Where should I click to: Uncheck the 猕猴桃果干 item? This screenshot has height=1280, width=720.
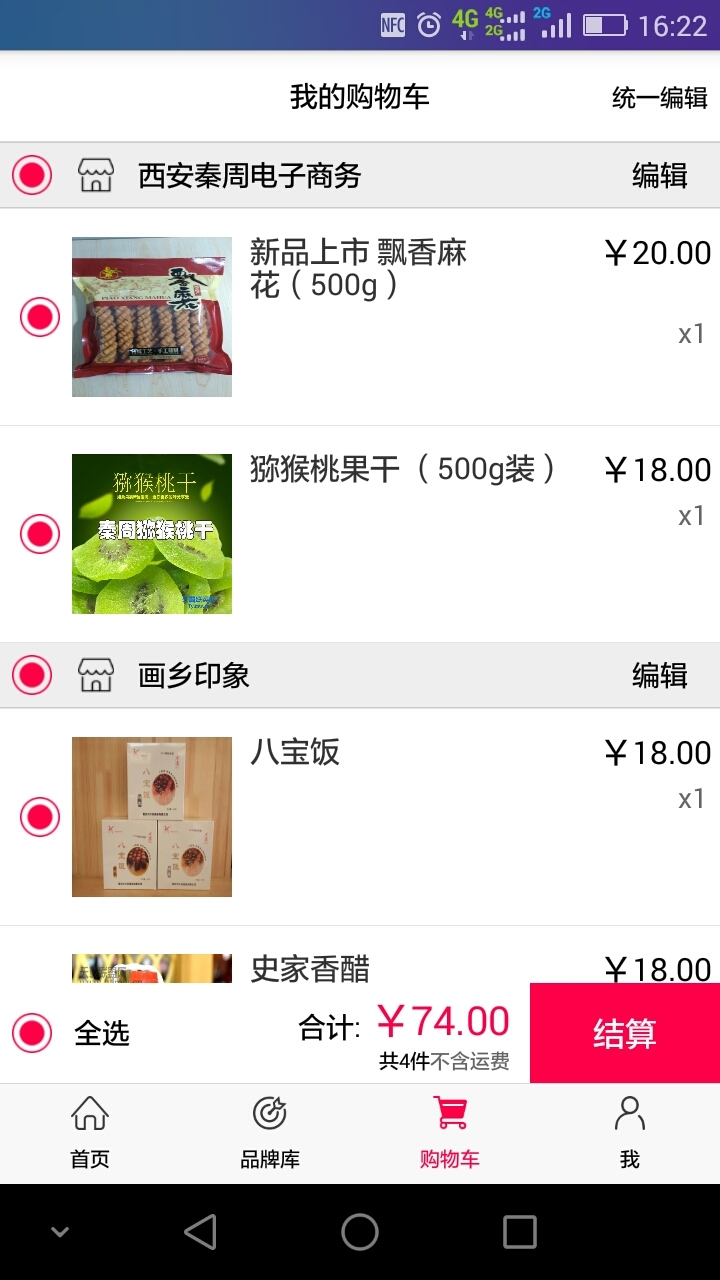(40, 534)
